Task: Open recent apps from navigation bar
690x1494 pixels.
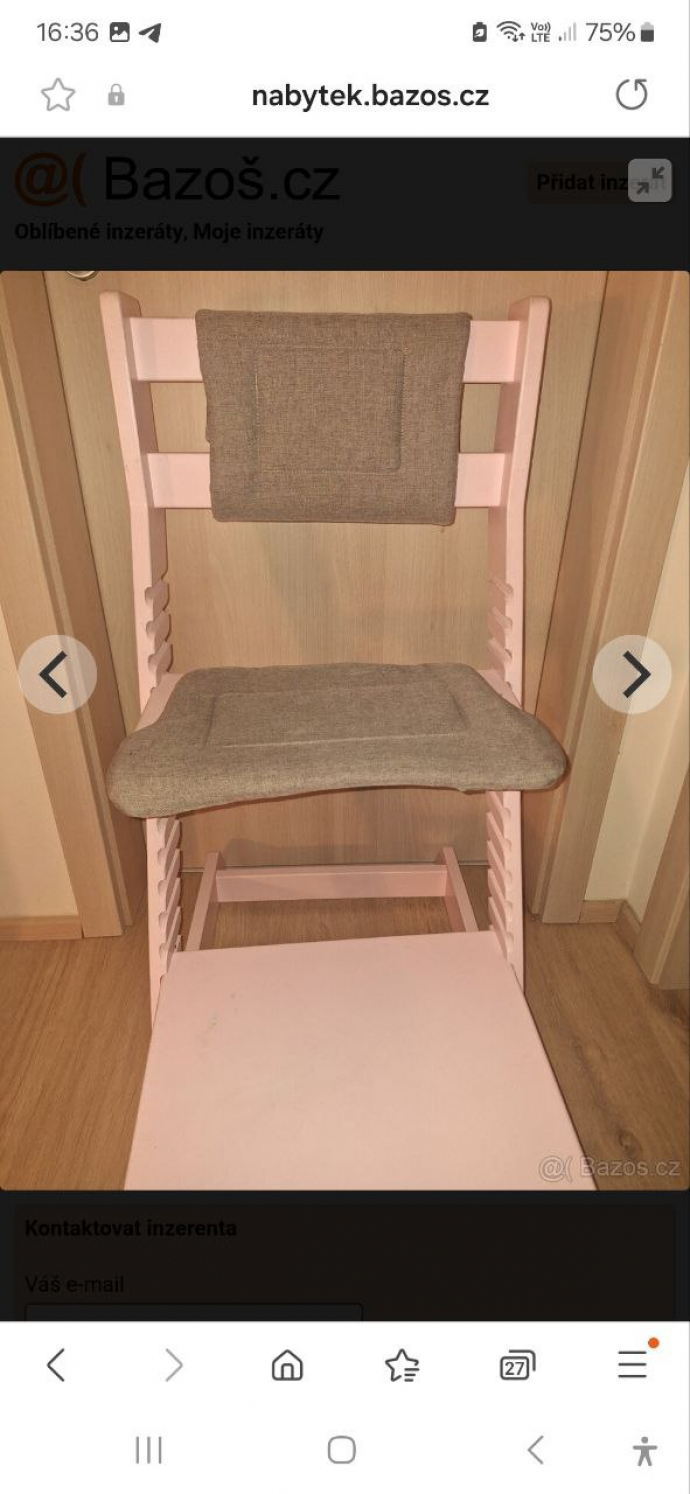Action: point(148,1450)
